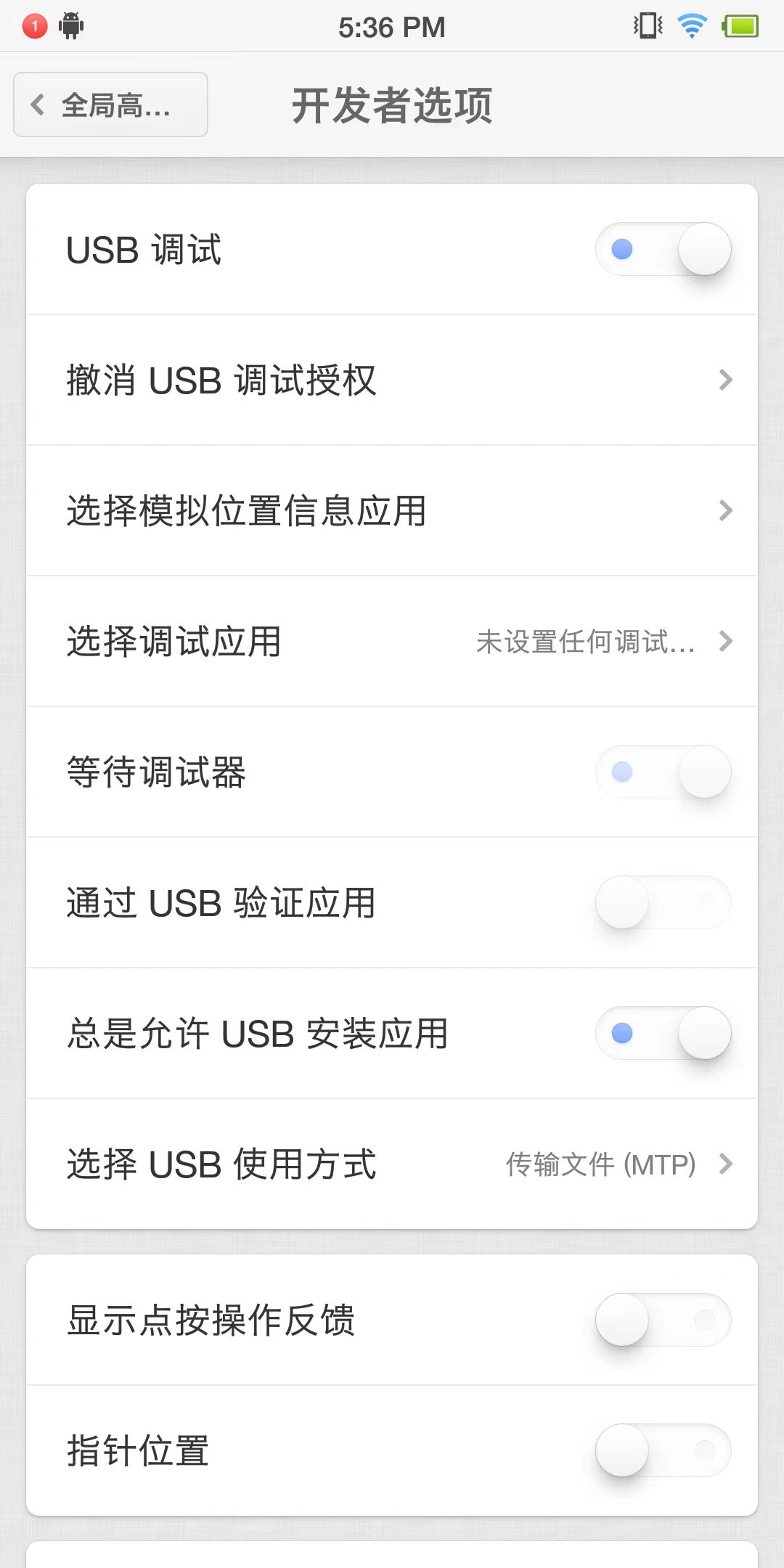
Task: Open 选择模拟位置信息应用
Action: (392, 510)
